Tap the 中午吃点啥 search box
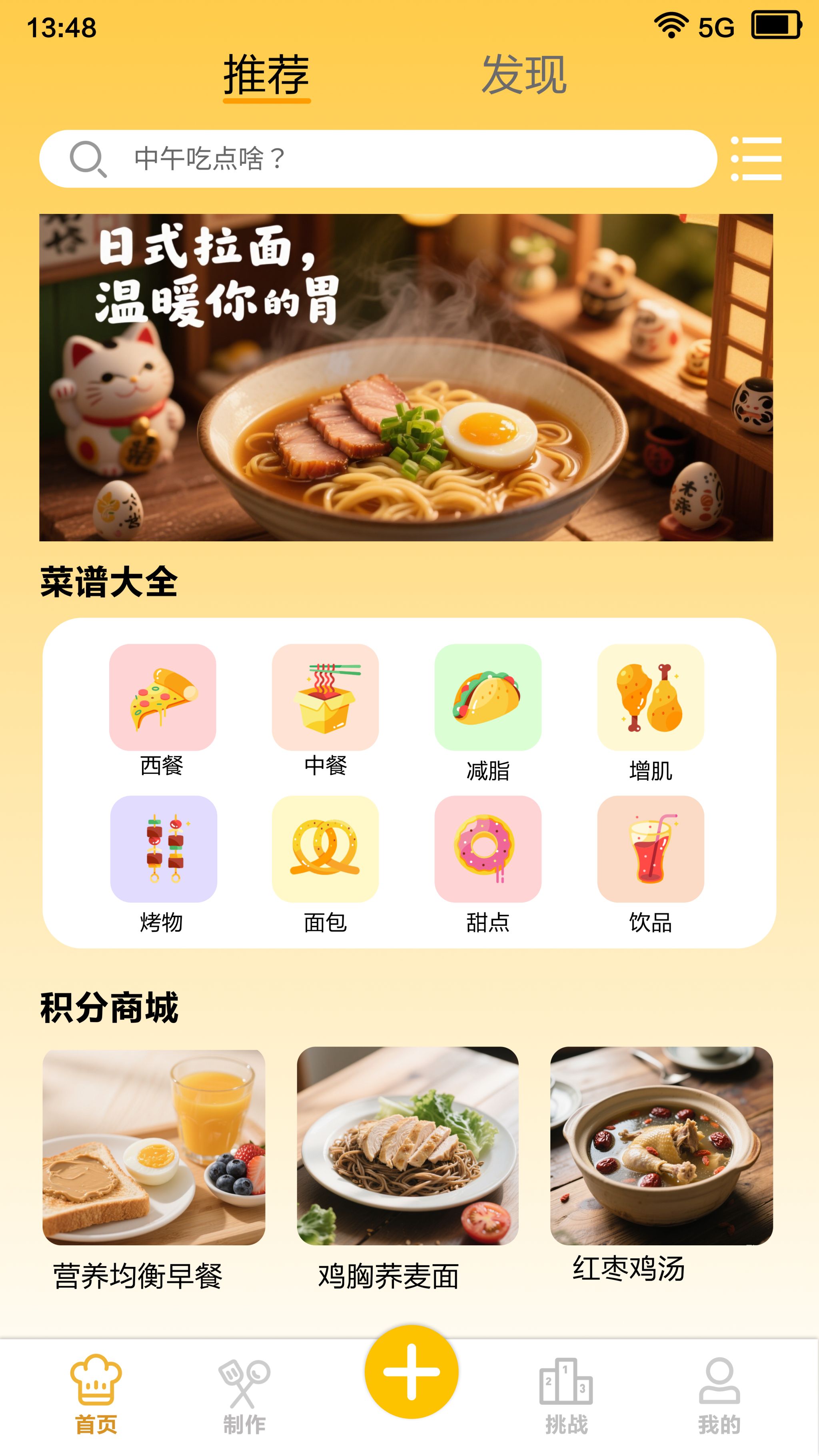 click(x=378, y=159)
